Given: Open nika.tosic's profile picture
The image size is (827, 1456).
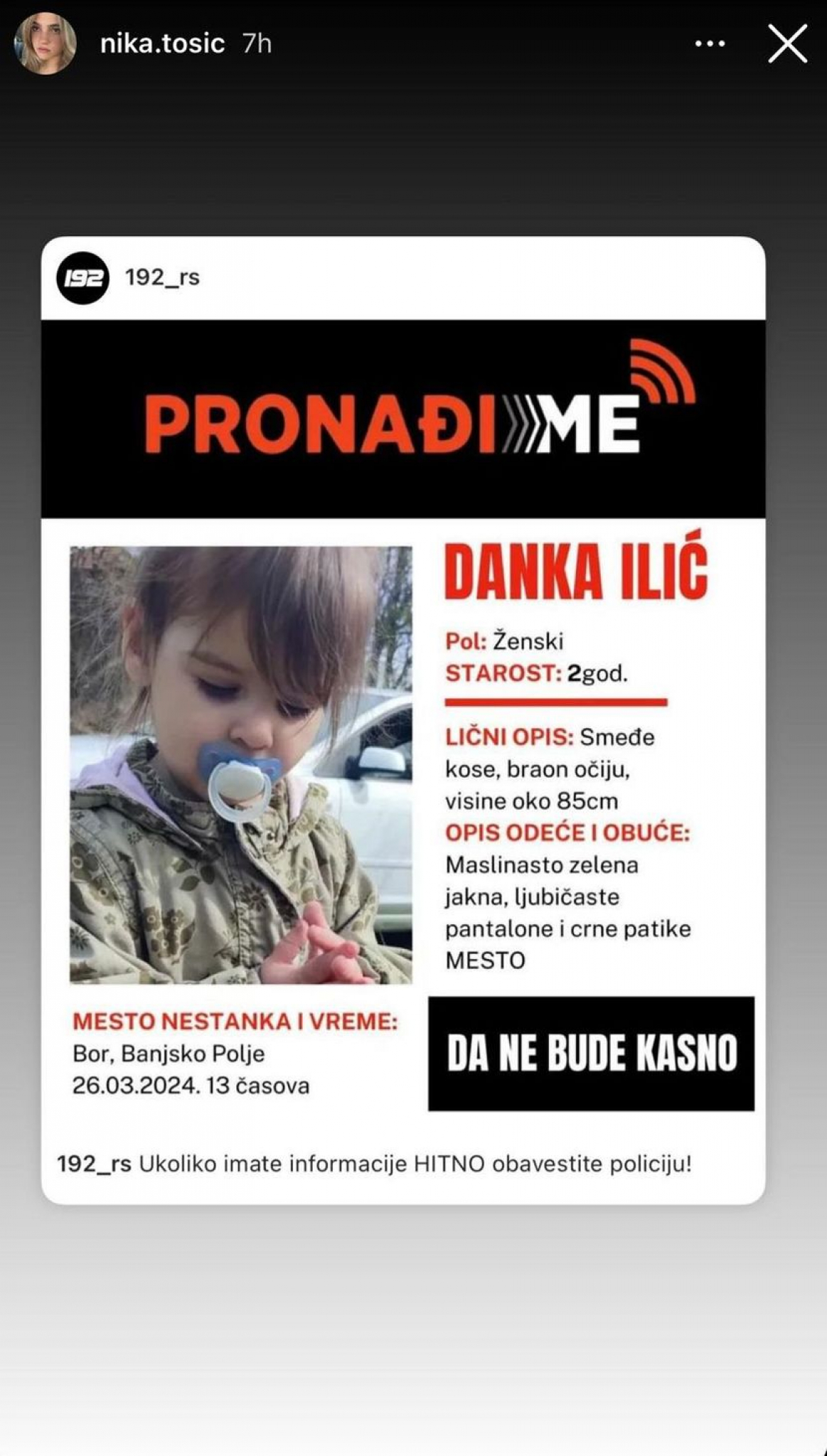Looking at the screenshot, I should click(45, 43).
